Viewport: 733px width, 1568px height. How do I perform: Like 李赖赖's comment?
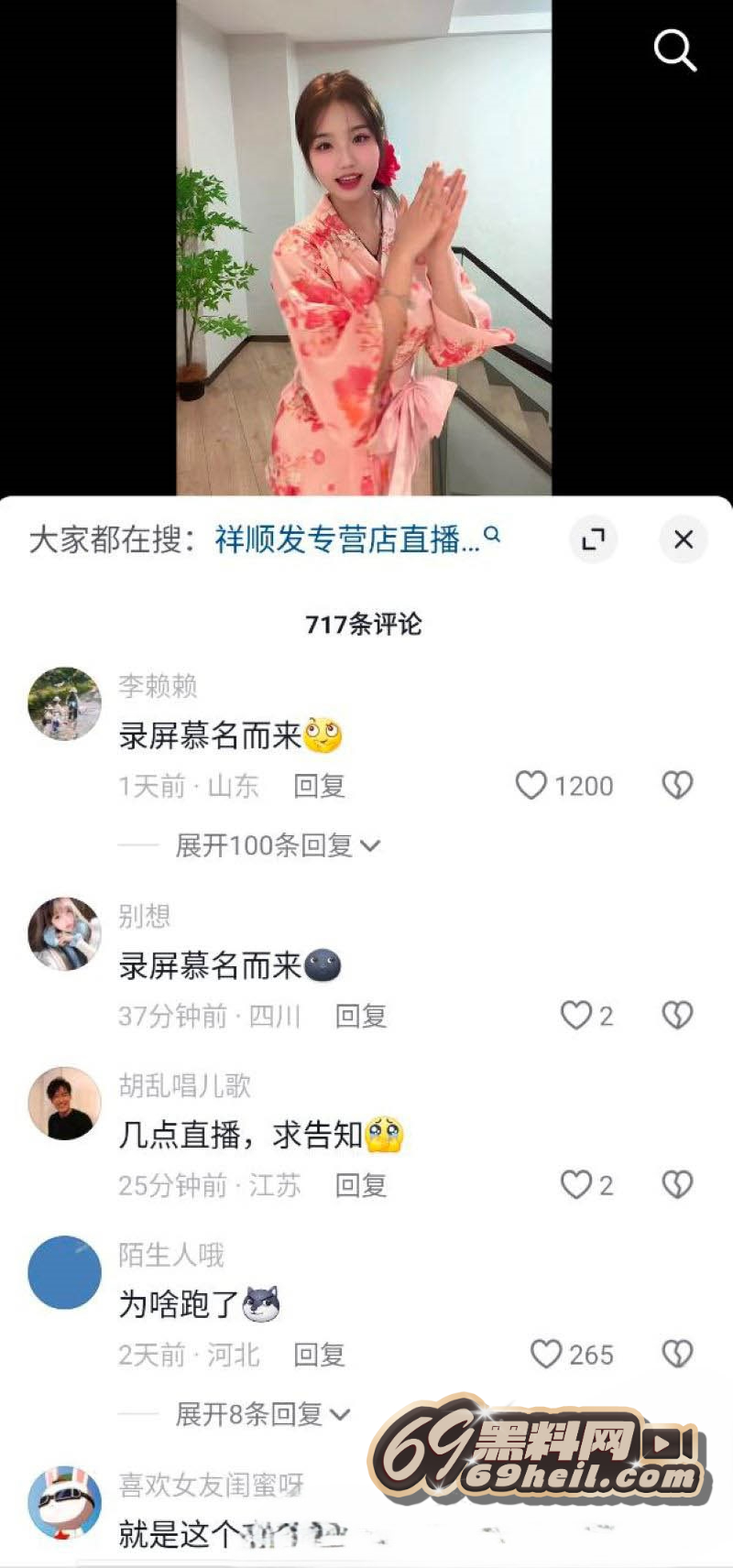click(531, 785)
